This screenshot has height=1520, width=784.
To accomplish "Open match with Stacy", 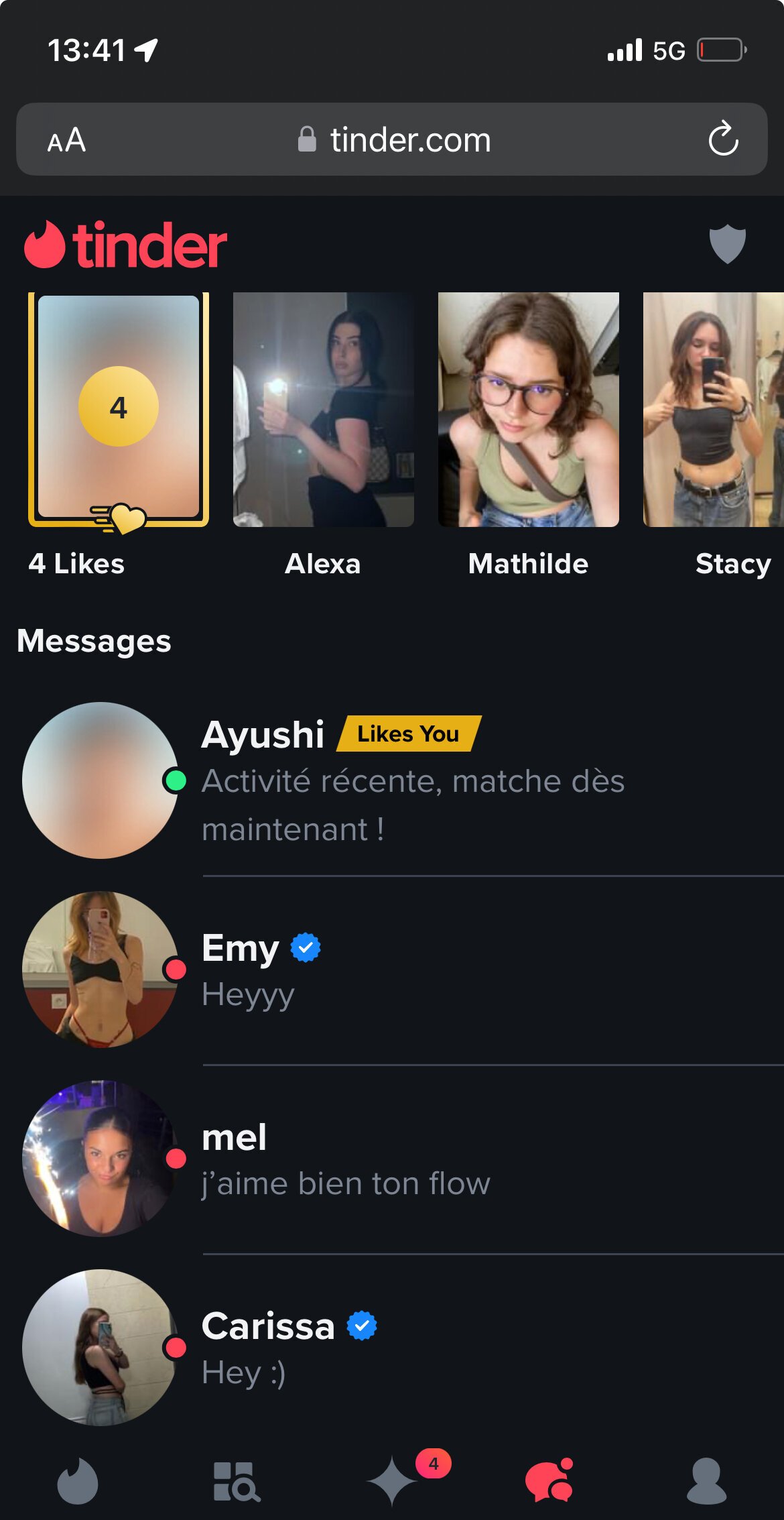I will (713, 410).
